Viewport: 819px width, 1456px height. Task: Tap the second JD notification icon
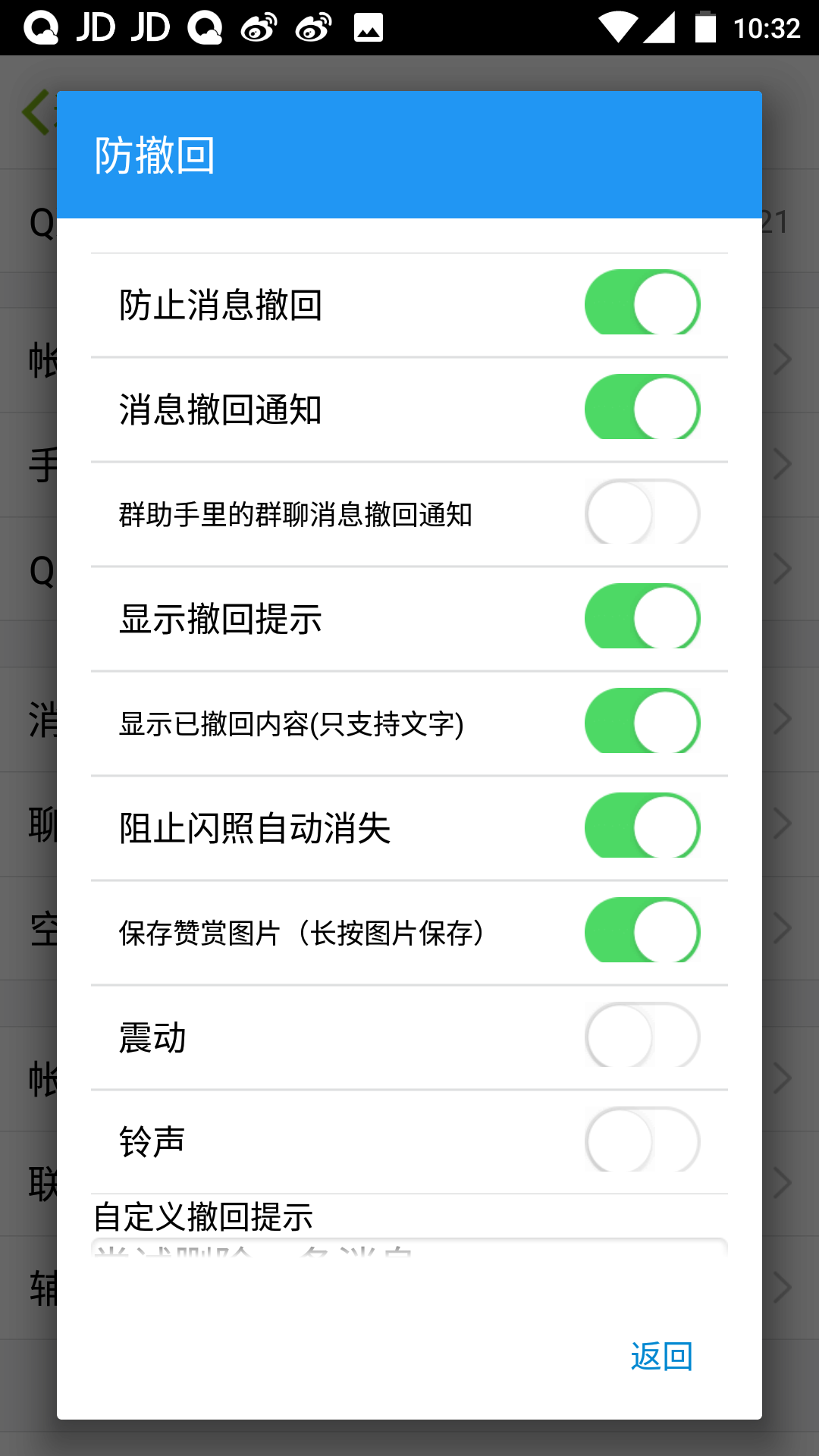pyautogui.click(x=149, y=27)
